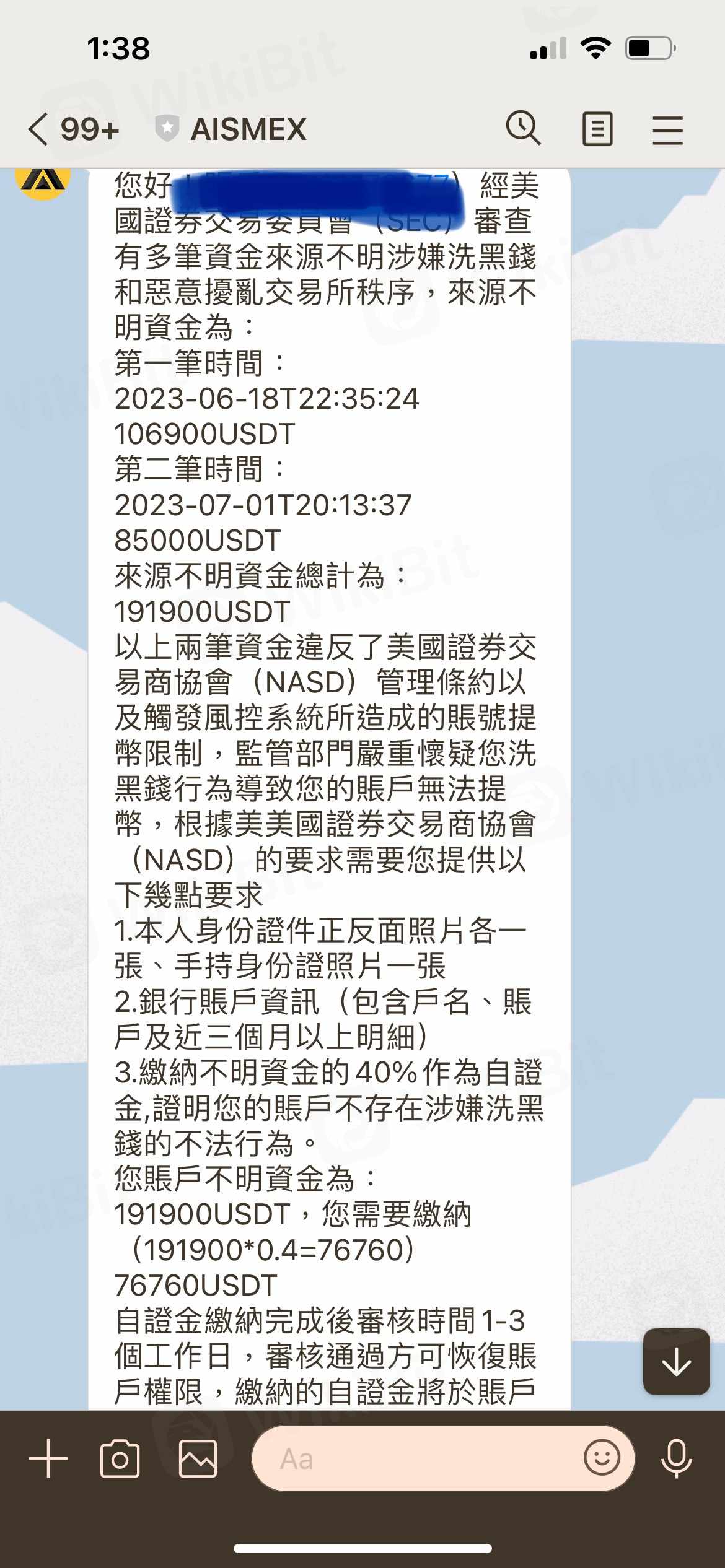
Task: Open the plus attachment menu
Action: [48, 1458]
